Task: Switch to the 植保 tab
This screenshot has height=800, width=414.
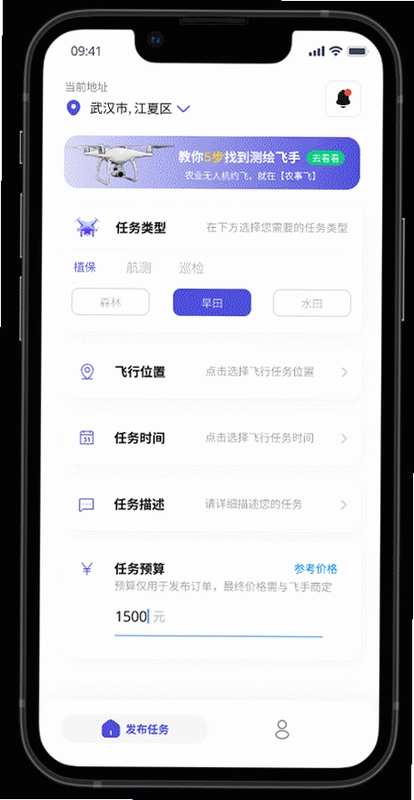Action: (84, 267)
